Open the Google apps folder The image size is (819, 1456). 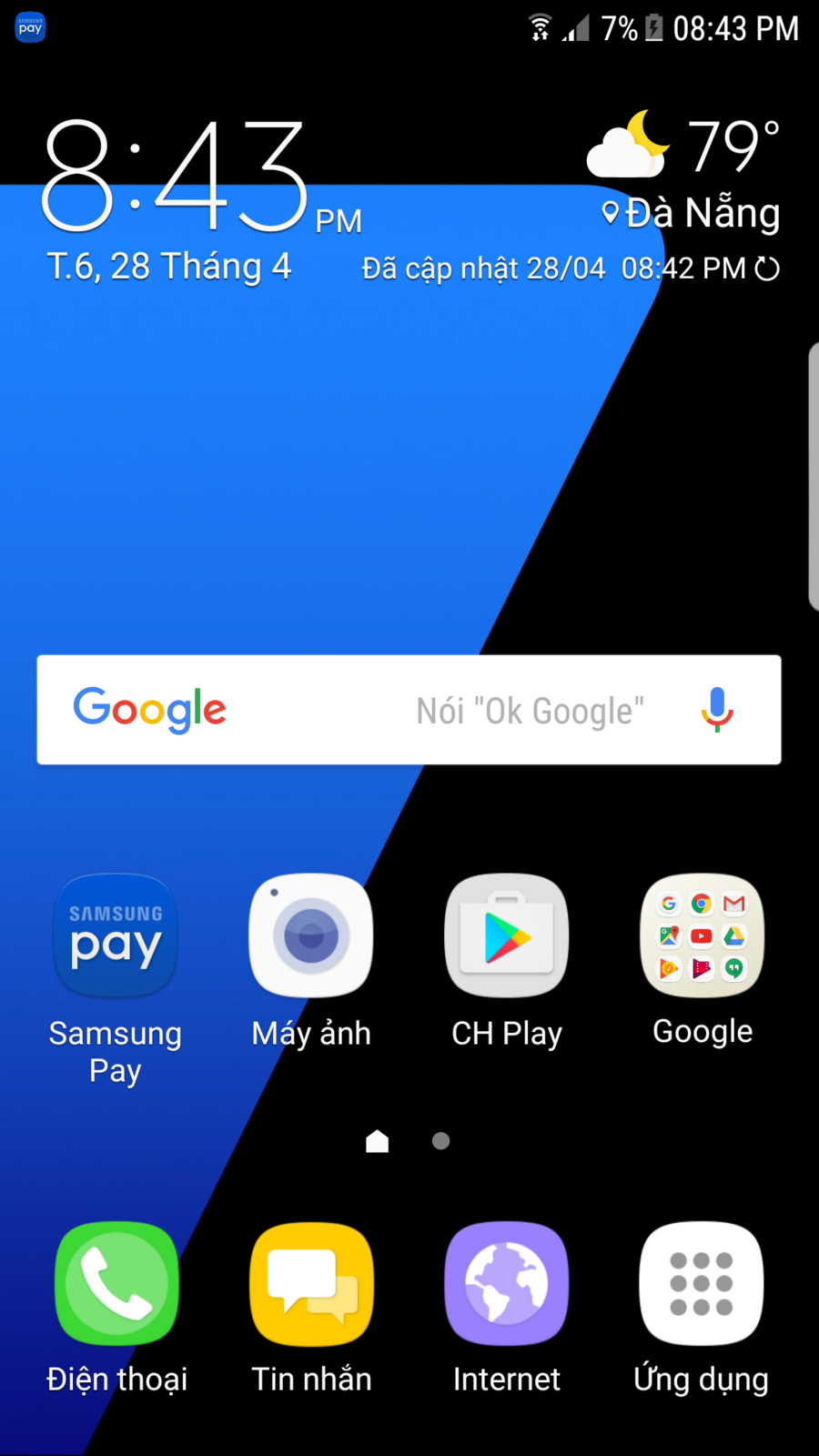pyautogui.click(x=702, y=937)
